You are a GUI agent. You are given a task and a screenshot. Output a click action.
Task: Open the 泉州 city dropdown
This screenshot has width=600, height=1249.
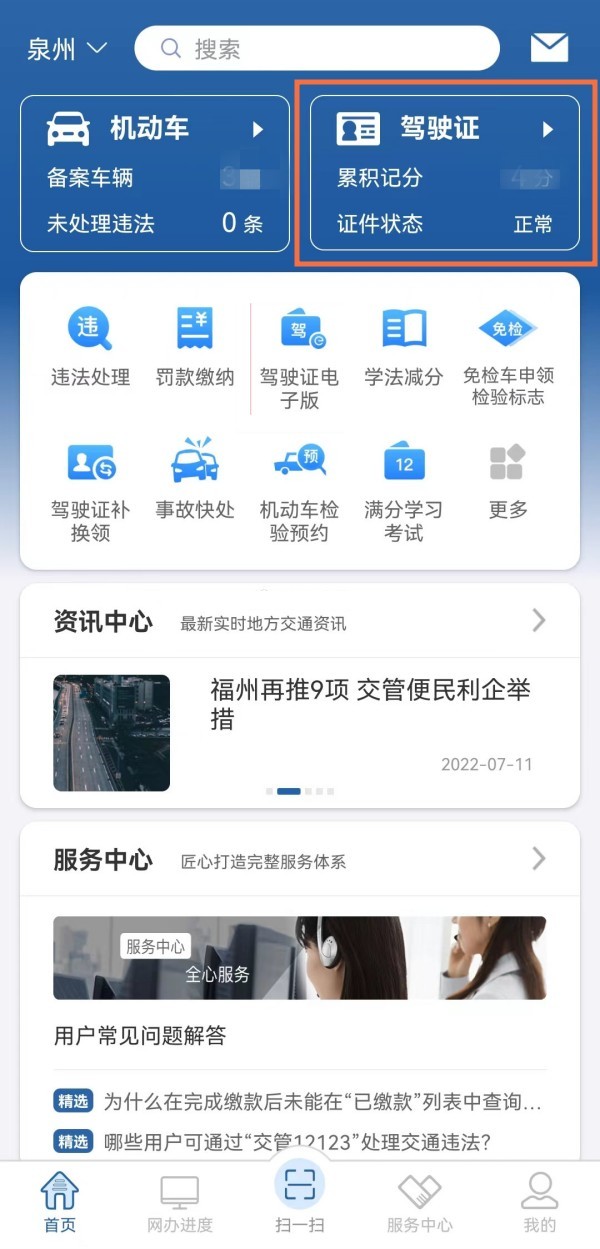[67, 48]
